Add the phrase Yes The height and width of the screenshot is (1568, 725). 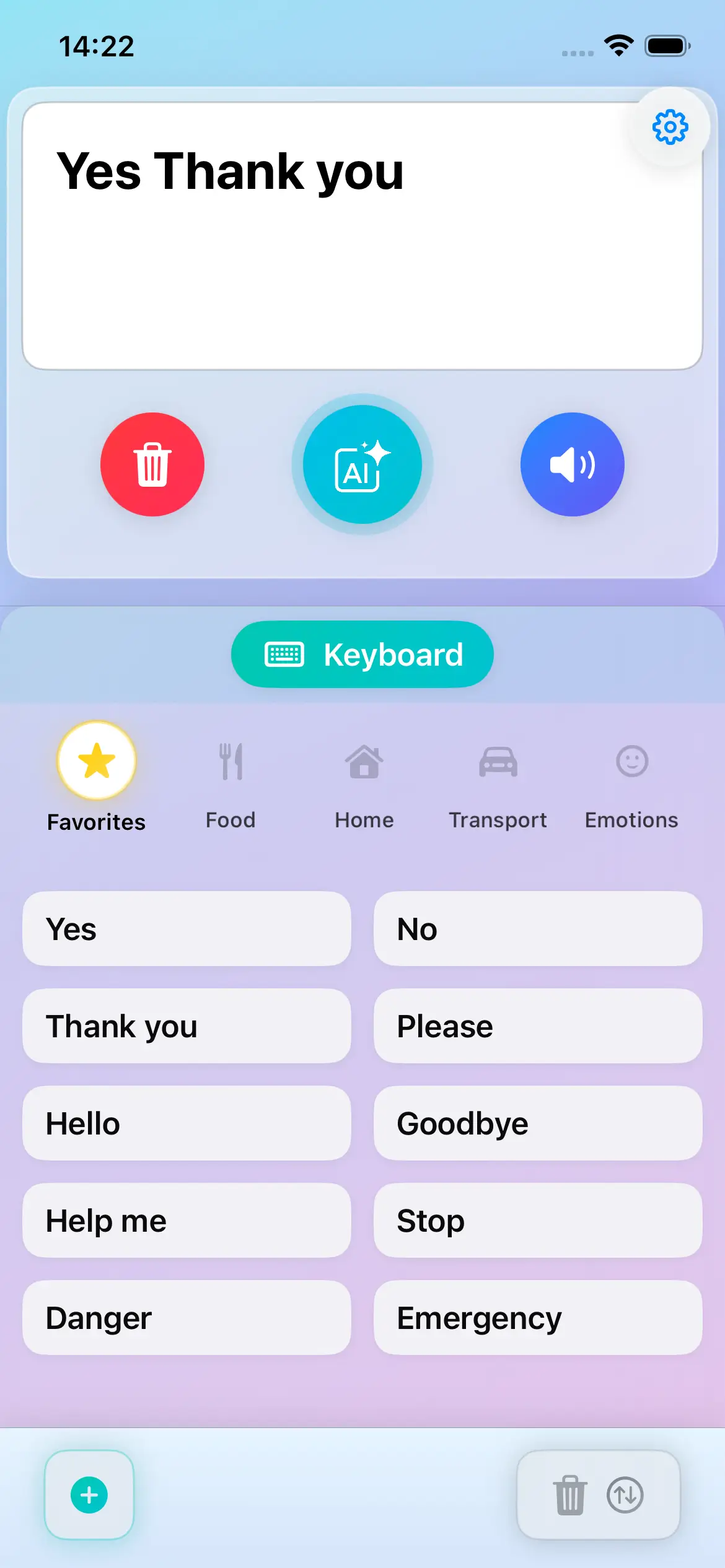(187, 929)
